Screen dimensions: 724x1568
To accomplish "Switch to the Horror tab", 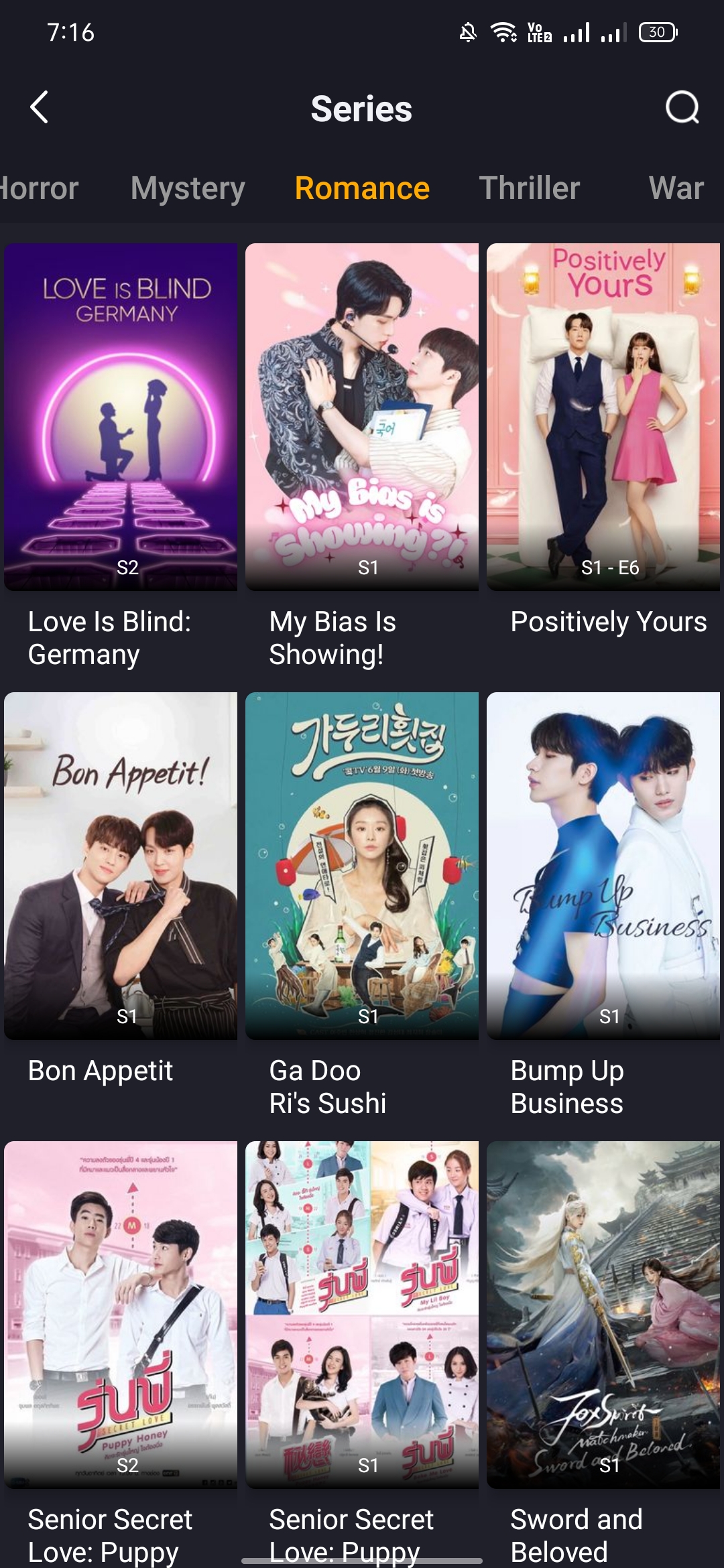I will [x=39, y=188].
